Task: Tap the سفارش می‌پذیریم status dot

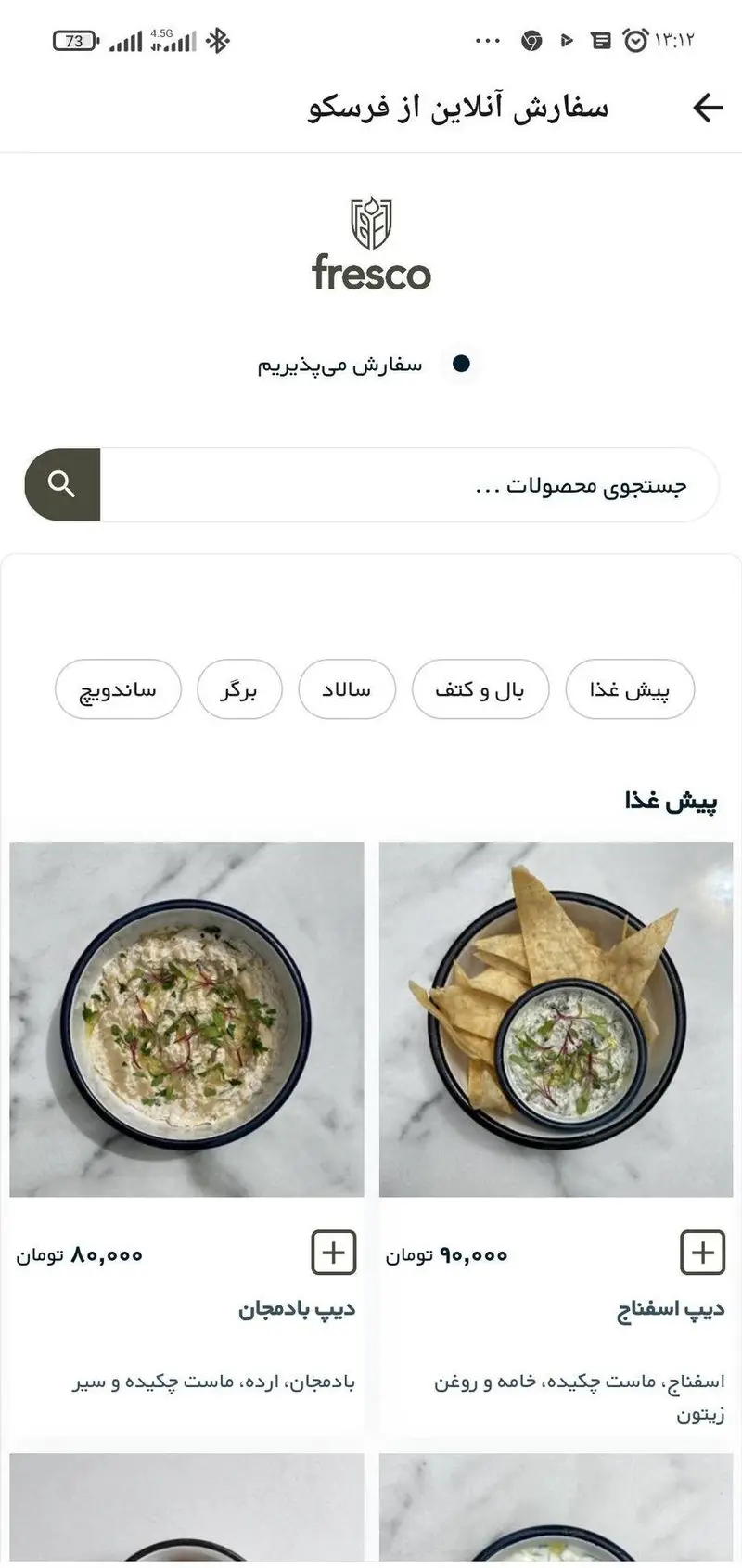Action: (461, 364)
